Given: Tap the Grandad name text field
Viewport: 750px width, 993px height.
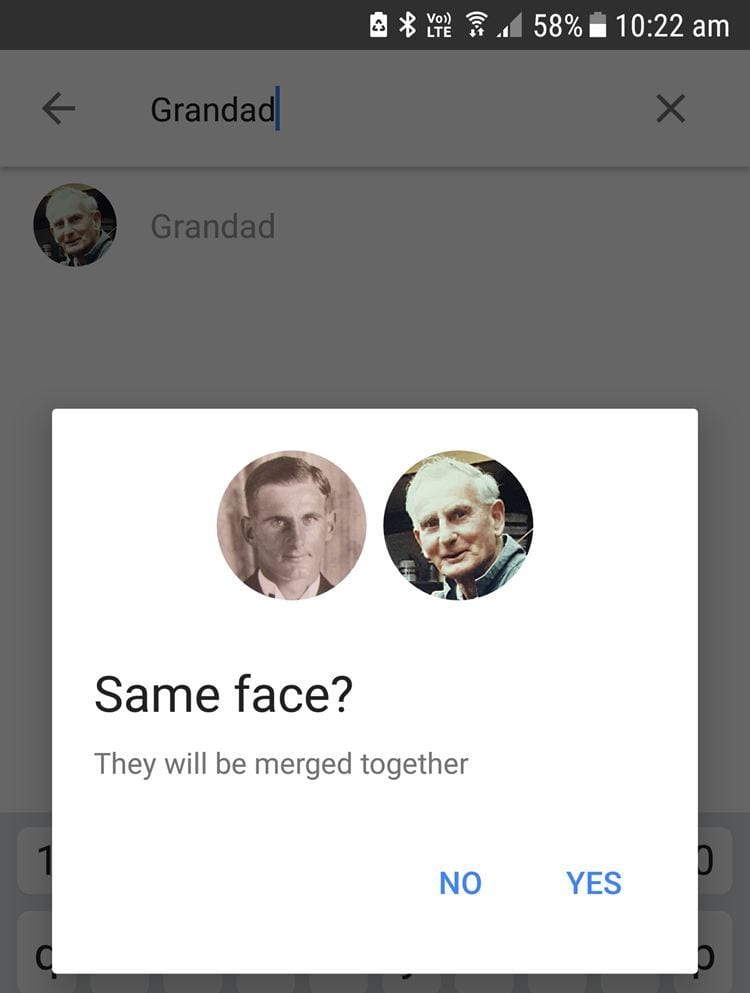Looking at the screenshot, I should [380, 109].
